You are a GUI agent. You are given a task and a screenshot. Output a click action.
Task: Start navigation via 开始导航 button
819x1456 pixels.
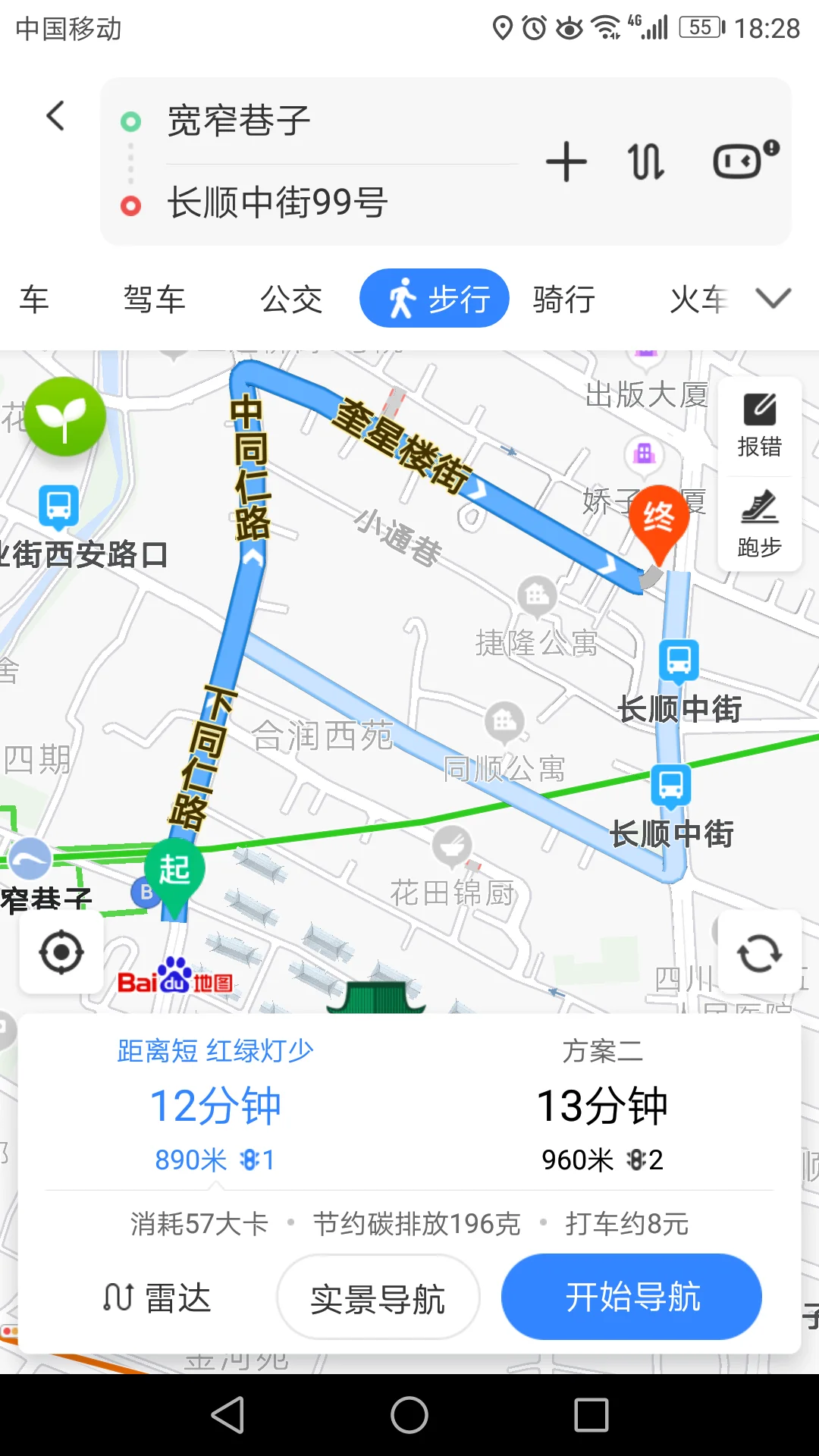click(x=631, y=1297)
